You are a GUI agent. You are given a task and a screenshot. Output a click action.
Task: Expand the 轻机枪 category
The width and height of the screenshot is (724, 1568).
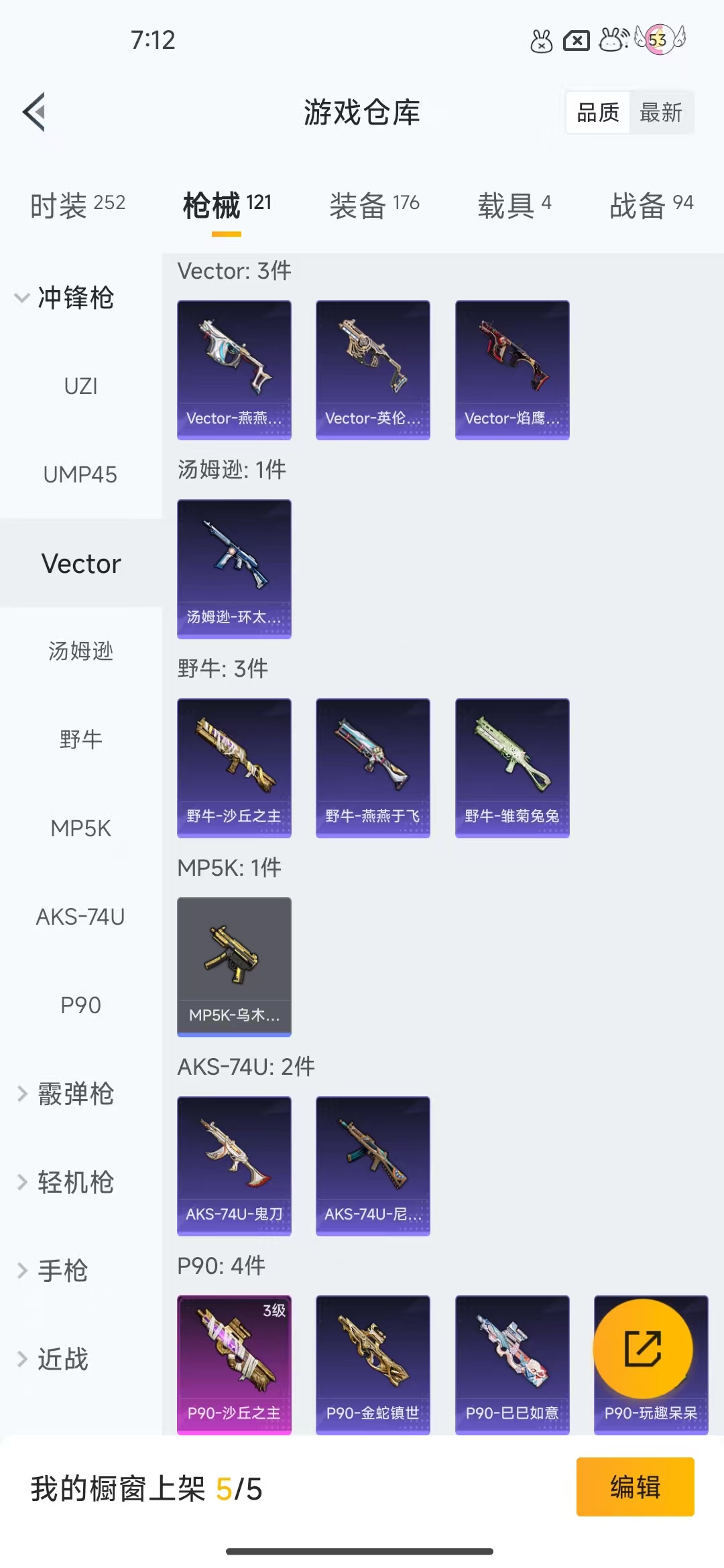[65, 1182]
